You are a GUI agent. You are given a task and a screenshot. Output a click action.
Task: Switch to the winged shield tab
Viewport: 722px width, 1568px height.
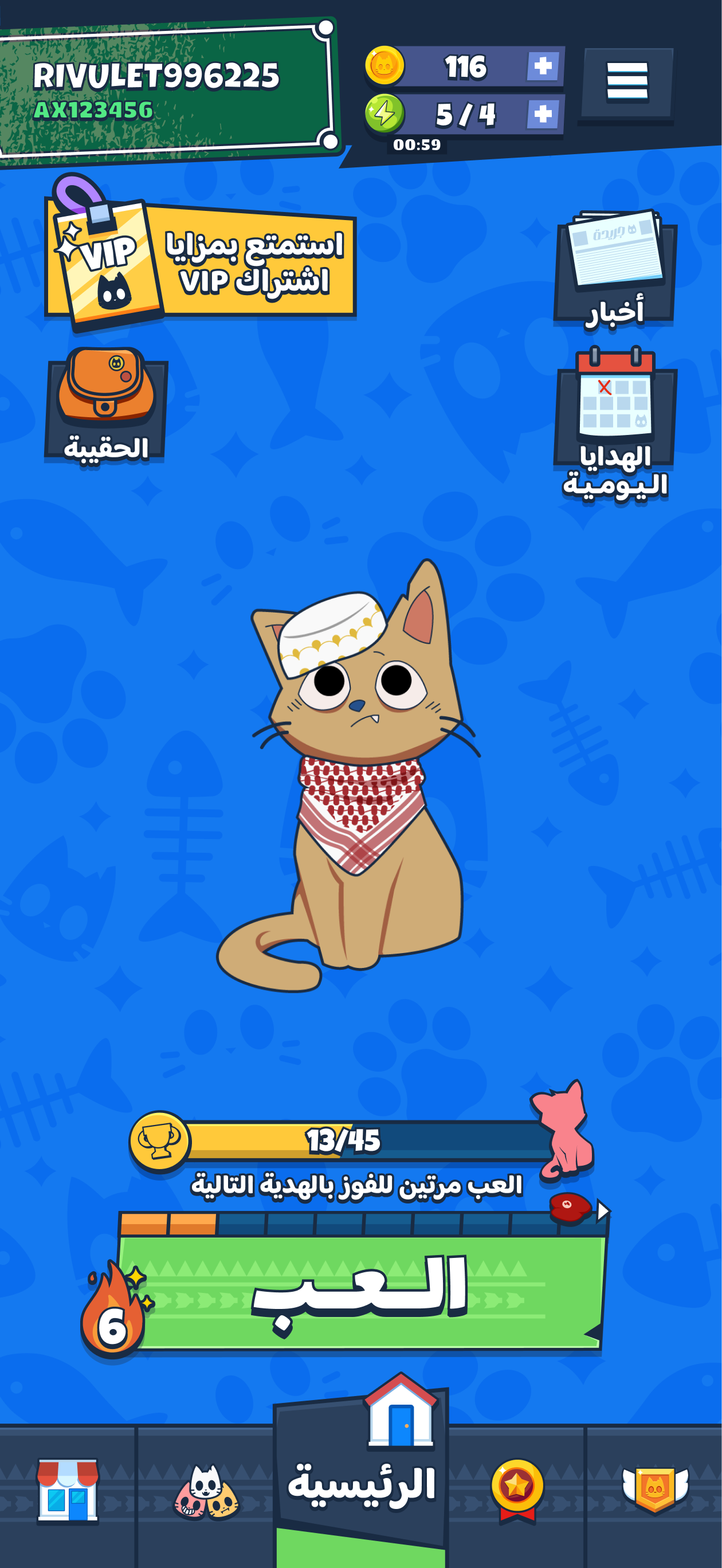[x=654, y=1491]
